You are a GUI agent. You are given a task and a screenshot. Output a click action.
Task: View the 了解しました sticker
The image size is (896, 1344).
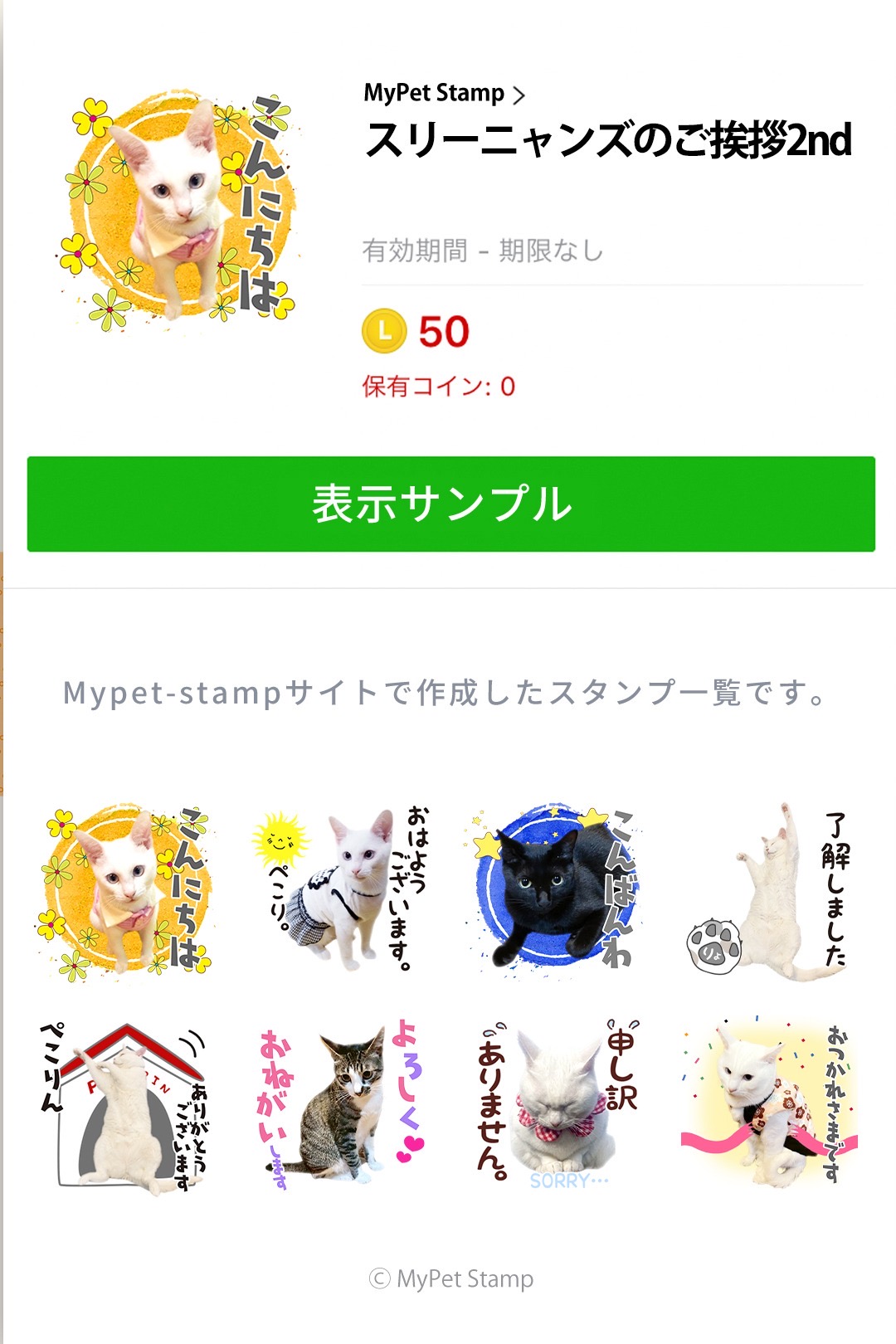(x=768, y=890)
